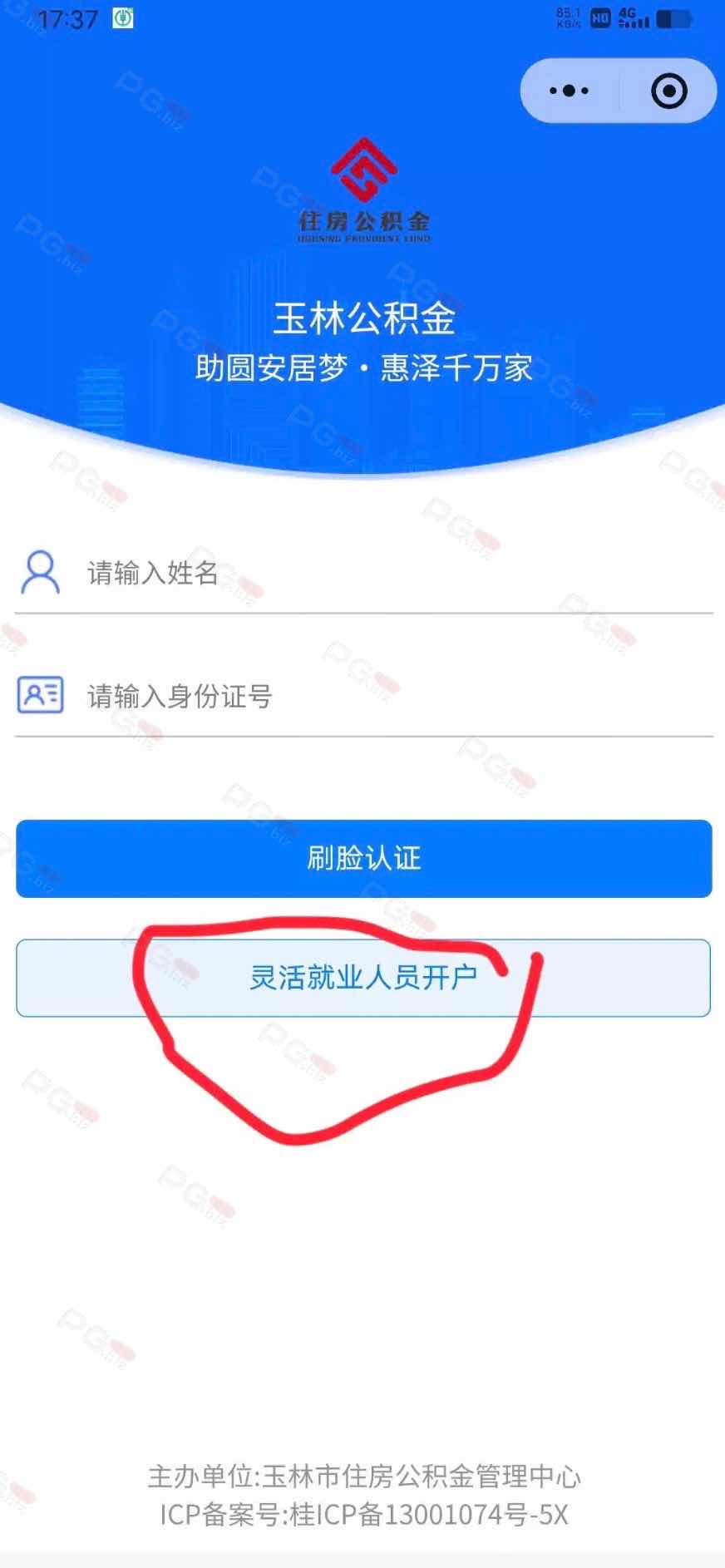Focus the name input field

click(391, 573)
